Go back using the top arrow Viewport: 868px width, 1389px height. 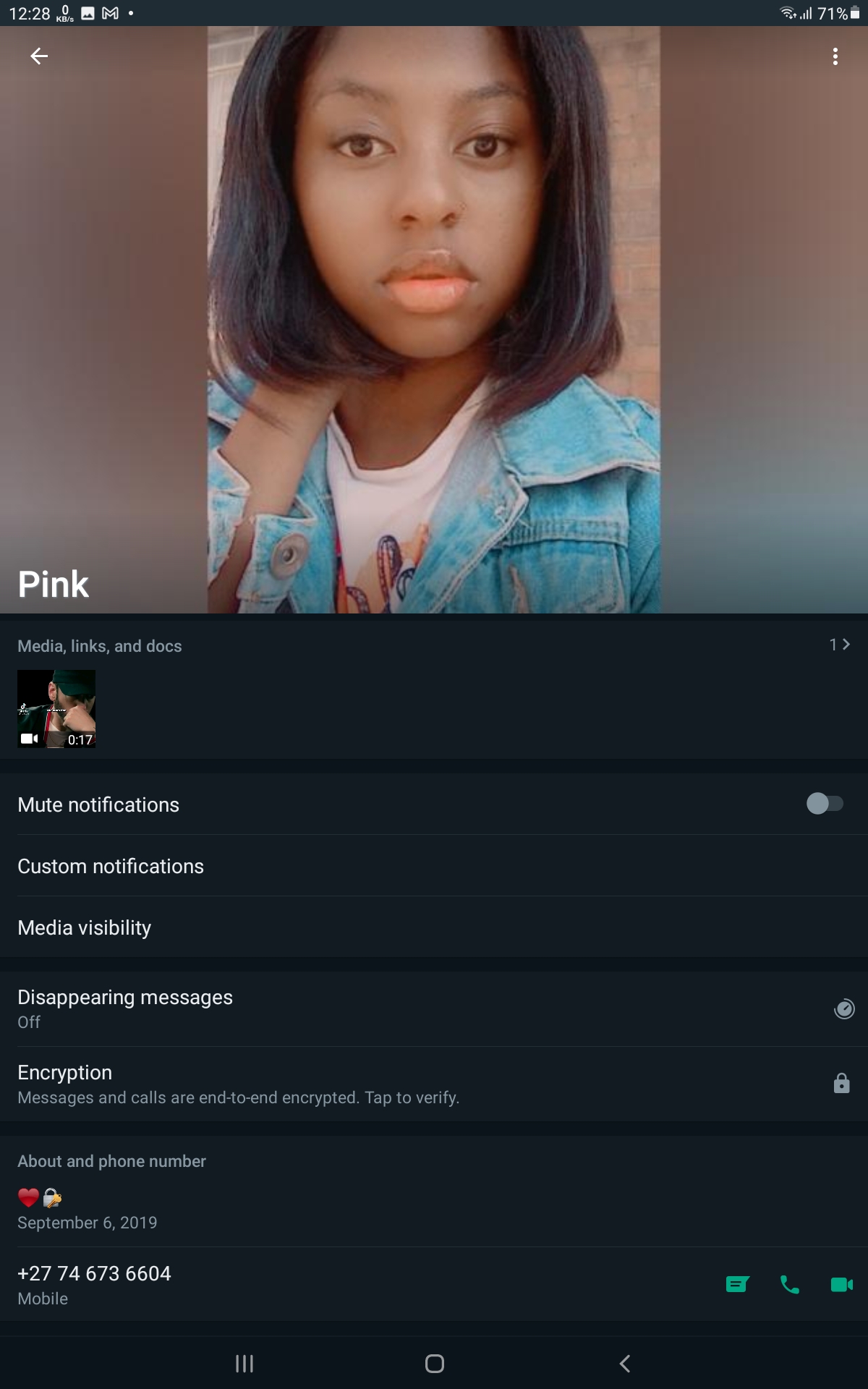39,56
